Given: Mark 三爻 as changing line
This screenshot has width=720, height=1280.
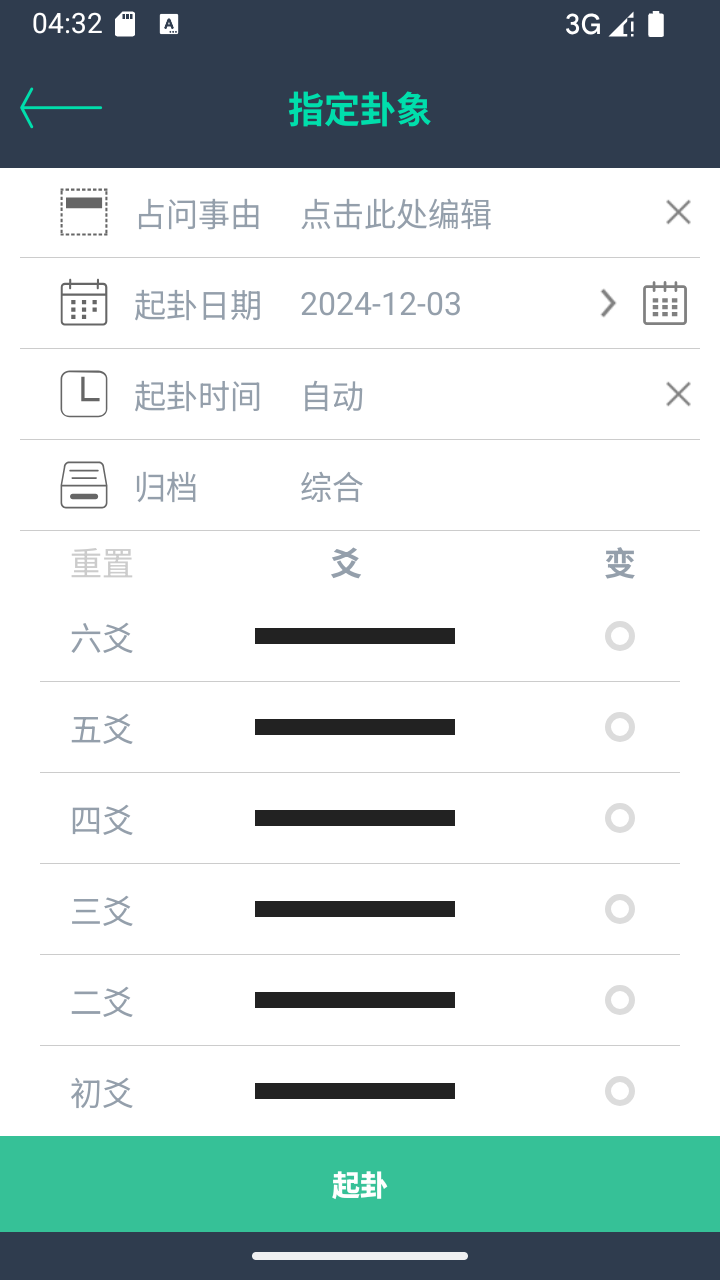Looking at the screenshot, I should pyautogui.click(x=620, y=909).
